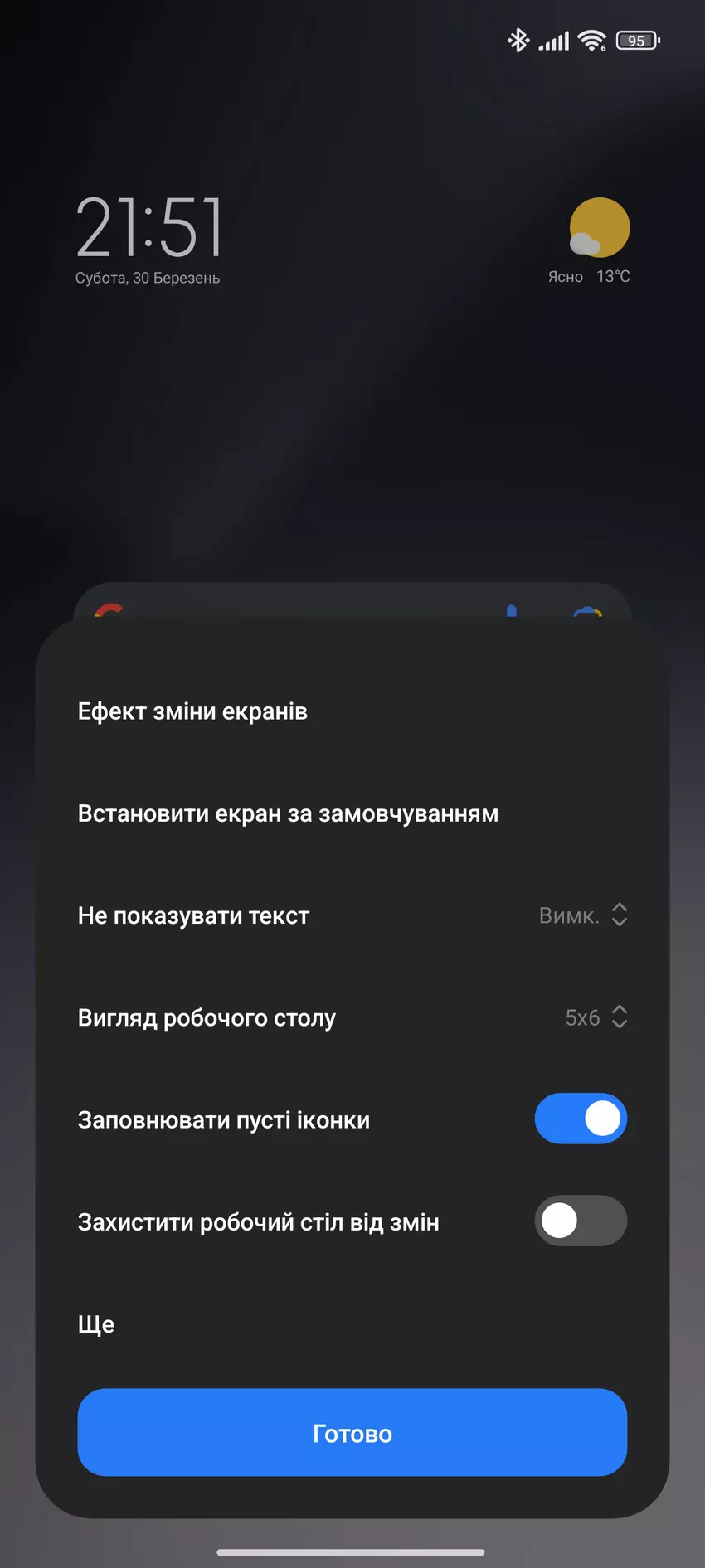Enable Захистити робочий стіл від змін

pyautogui.click(x=581, y=1221)
